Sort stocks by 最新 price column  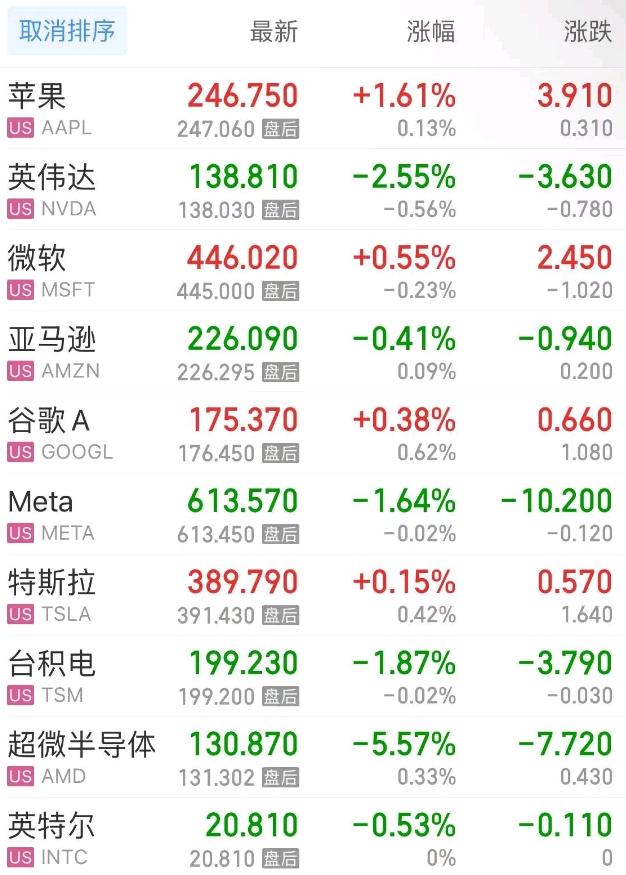click(x=274, y=32)
